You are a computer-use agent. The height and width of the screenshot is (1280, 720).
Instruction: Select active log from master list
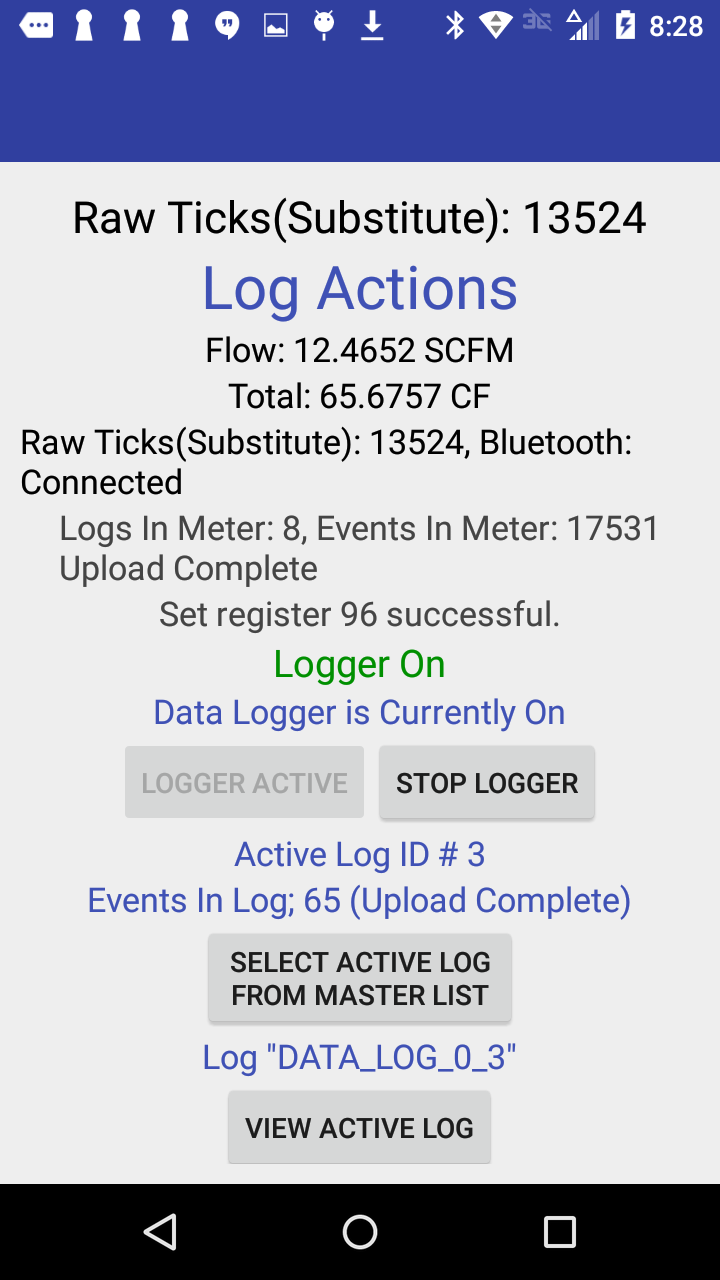coord(360,979)
